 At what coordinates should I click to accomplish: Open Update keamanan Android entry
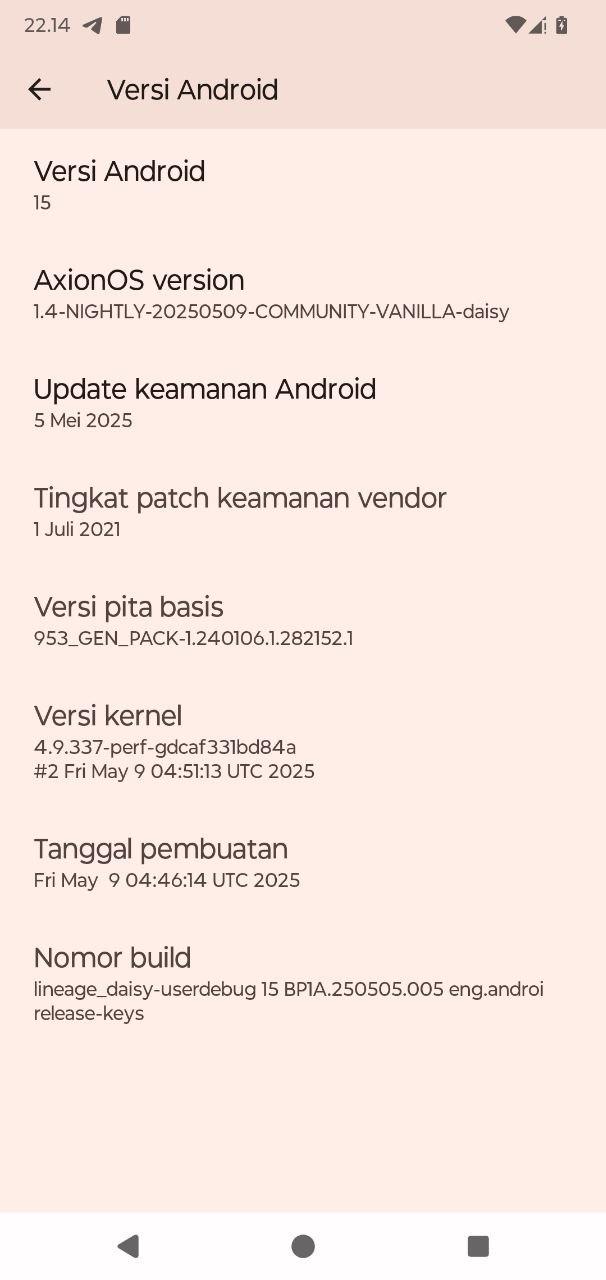[x=303, y=403]
